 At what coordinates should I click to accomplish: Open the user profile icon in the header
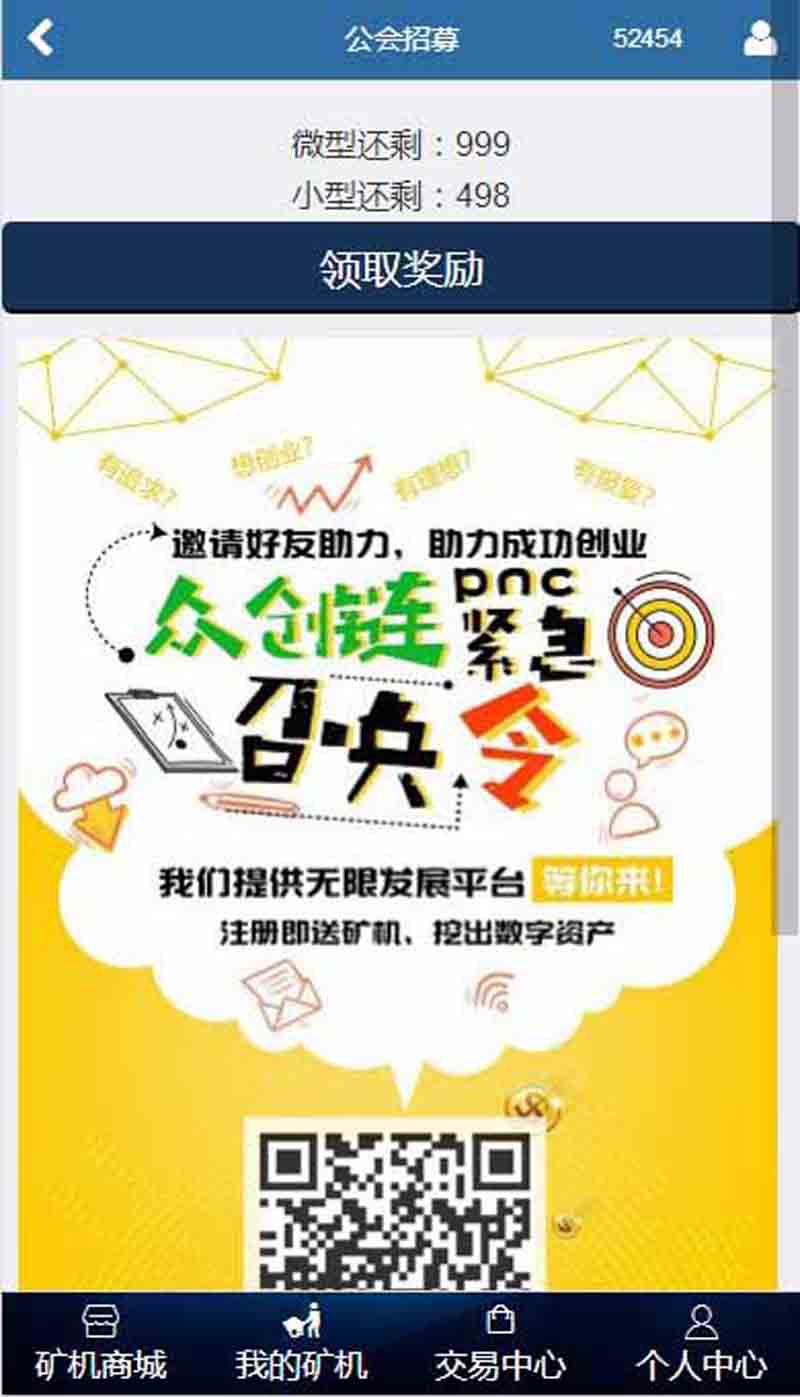click(759, 39)
